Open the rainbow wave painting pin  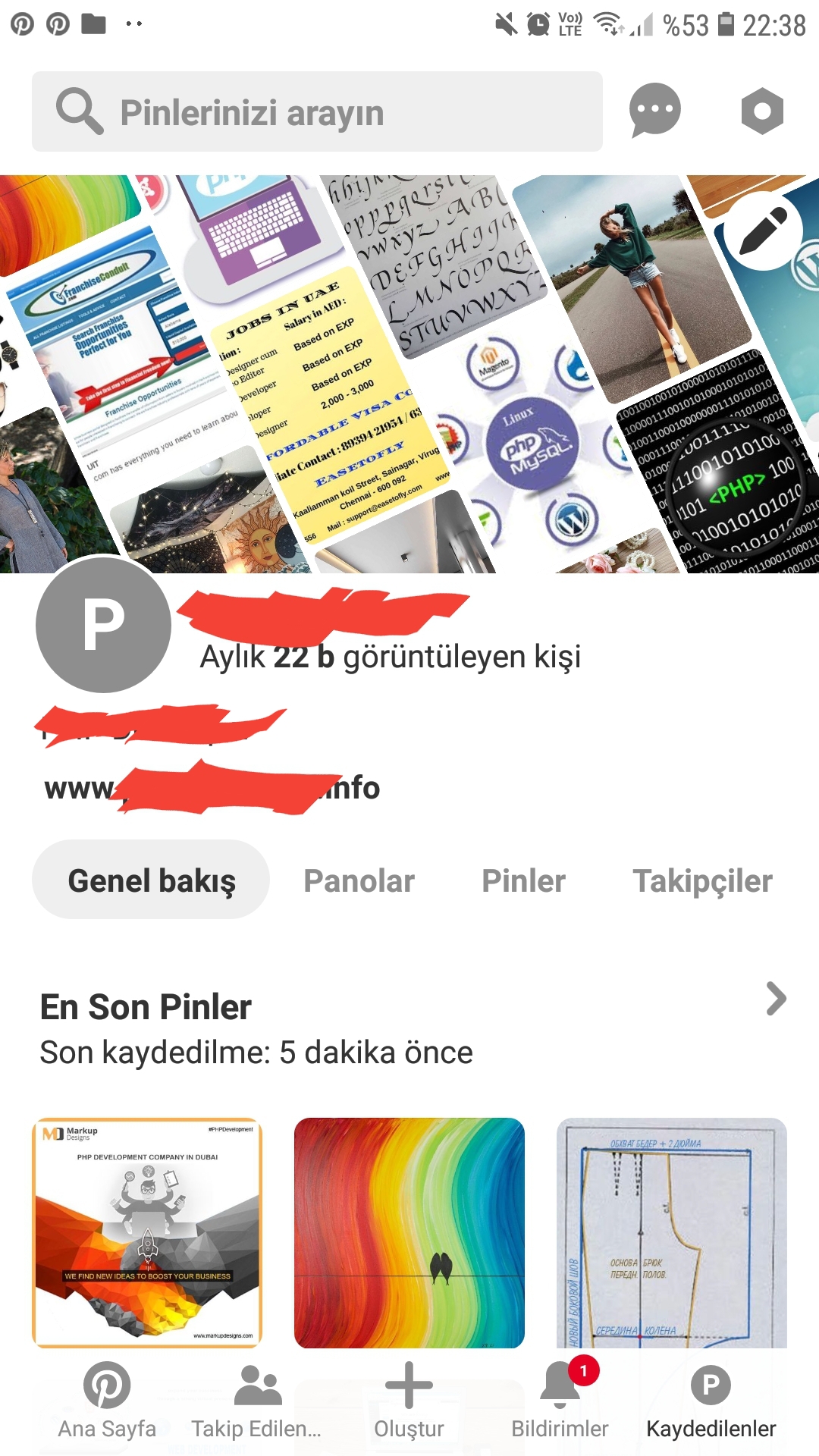point(409,1232)
